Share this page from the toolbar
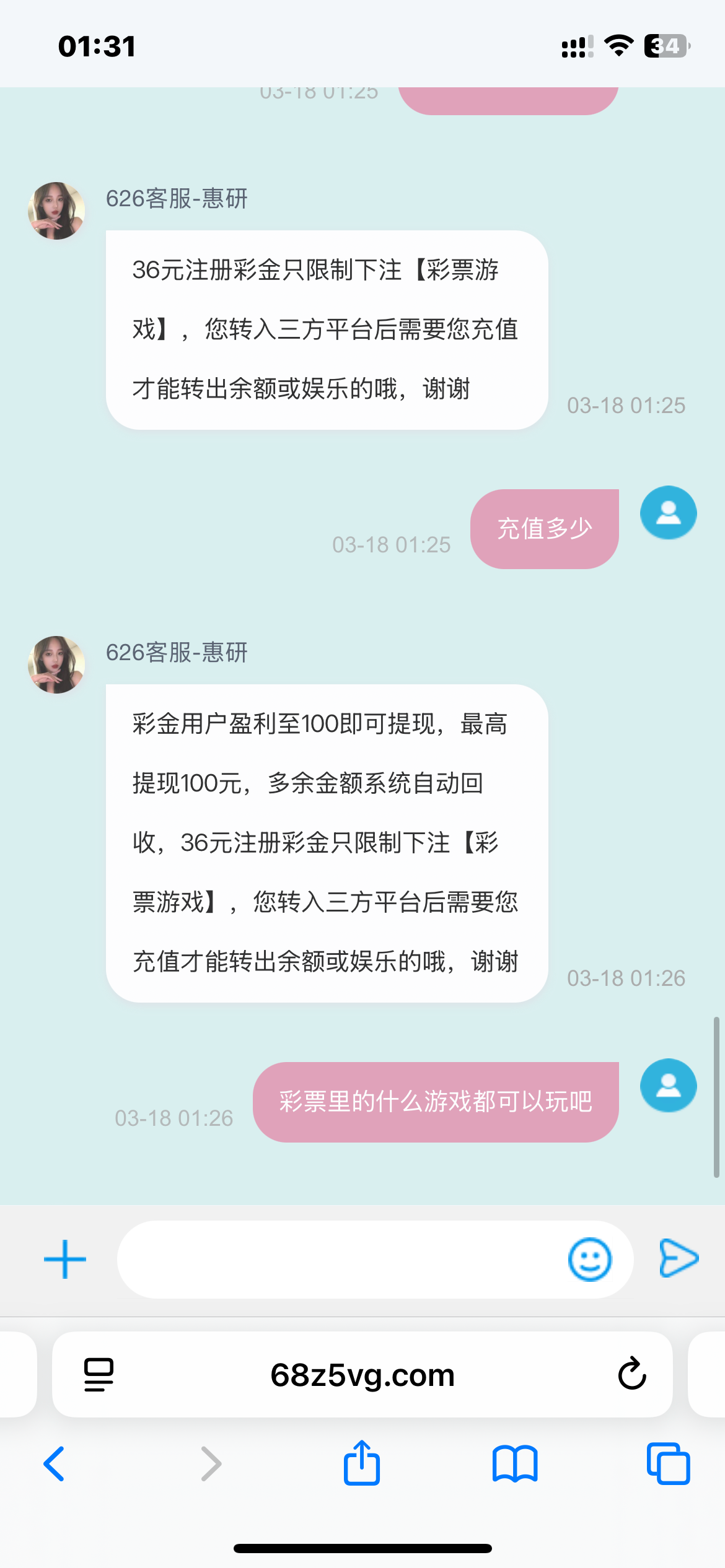The height and width of the screenshot is (1568, 725). click(362, 1463)
